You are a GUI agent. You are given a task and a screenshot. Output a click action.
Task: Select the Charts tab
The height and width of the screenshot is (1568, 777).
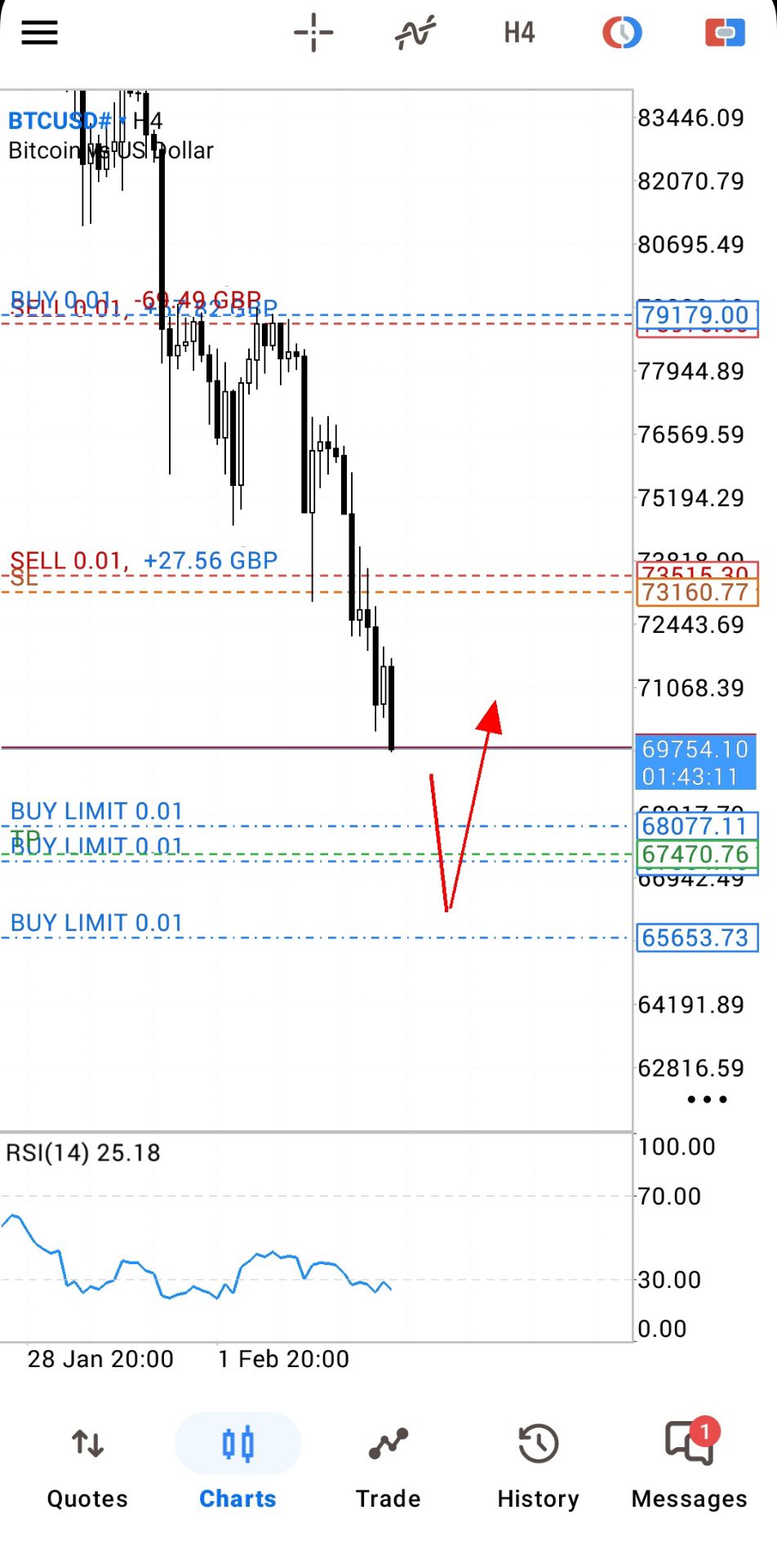click(x=238, y=1466)
